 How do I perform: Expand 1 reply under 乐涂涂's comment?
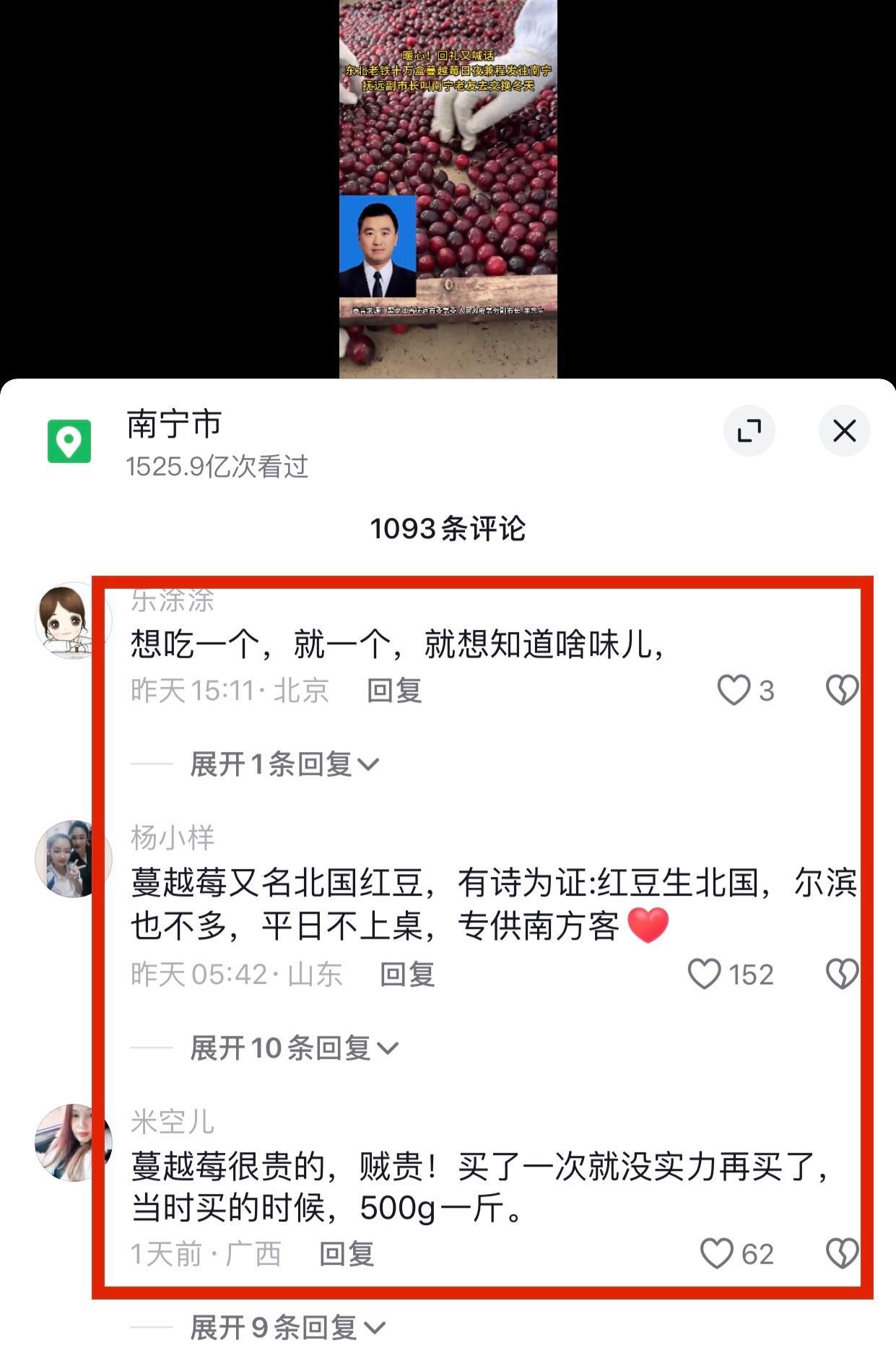(284, 764)
